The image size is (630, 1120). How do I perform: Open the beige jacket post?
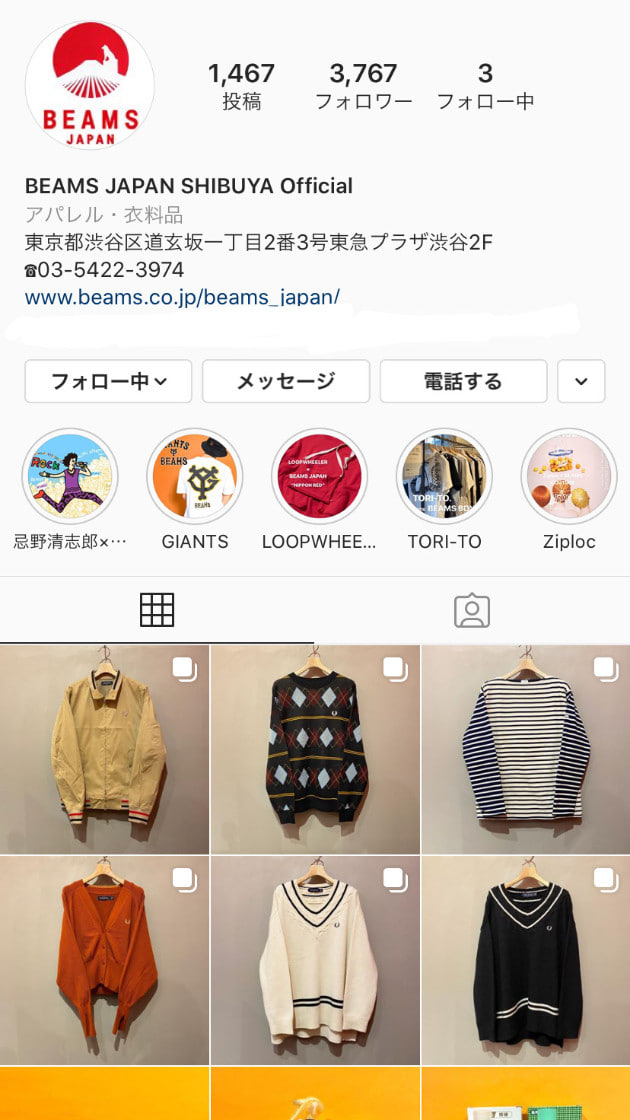pyautogui.click(x=104, y=749)
